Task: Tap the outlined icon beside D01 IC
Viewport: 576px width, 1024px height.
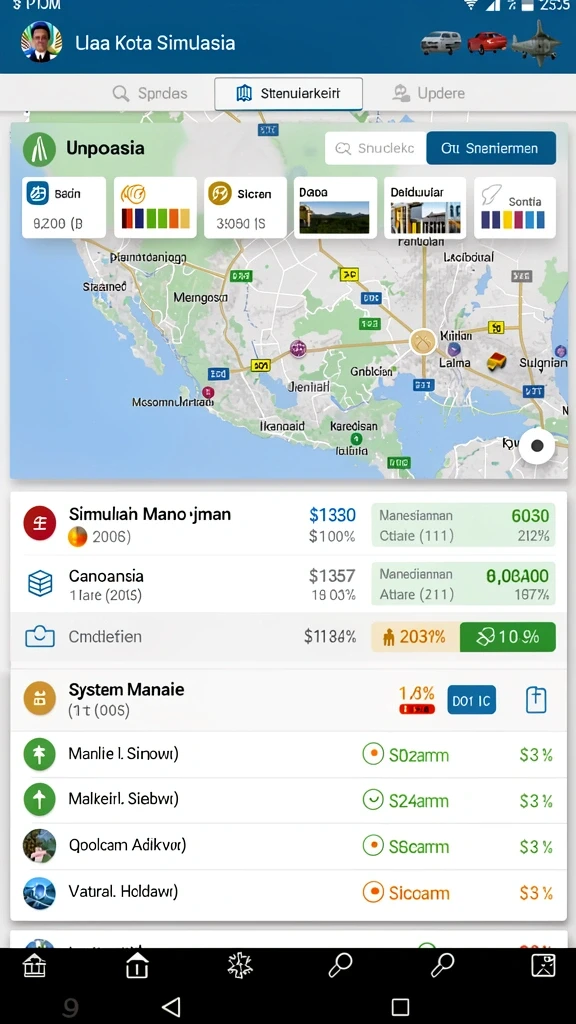Action: point(536,700)
